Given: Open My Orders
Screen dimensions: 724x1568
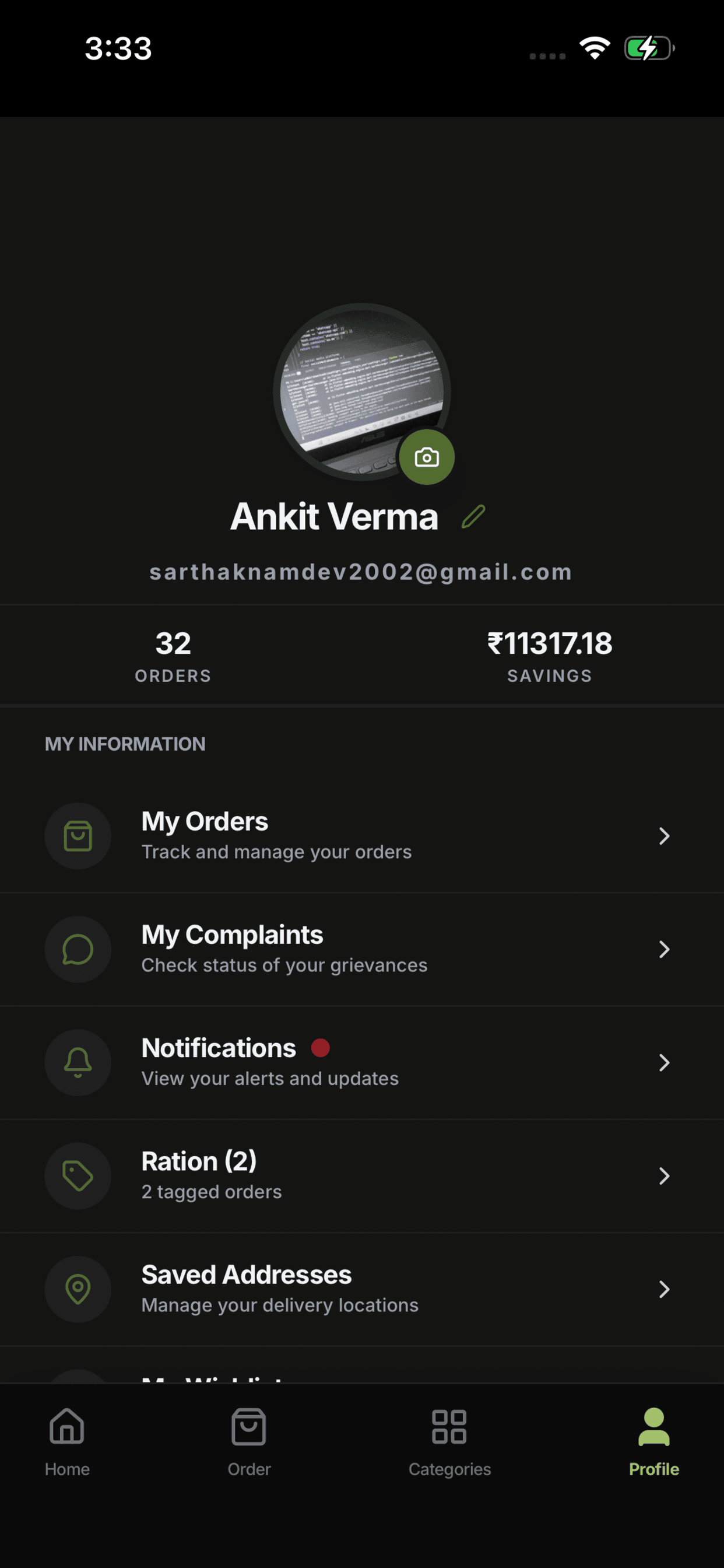Looking at the screenshot, I should pyautogui.click(x=362, y=836).
